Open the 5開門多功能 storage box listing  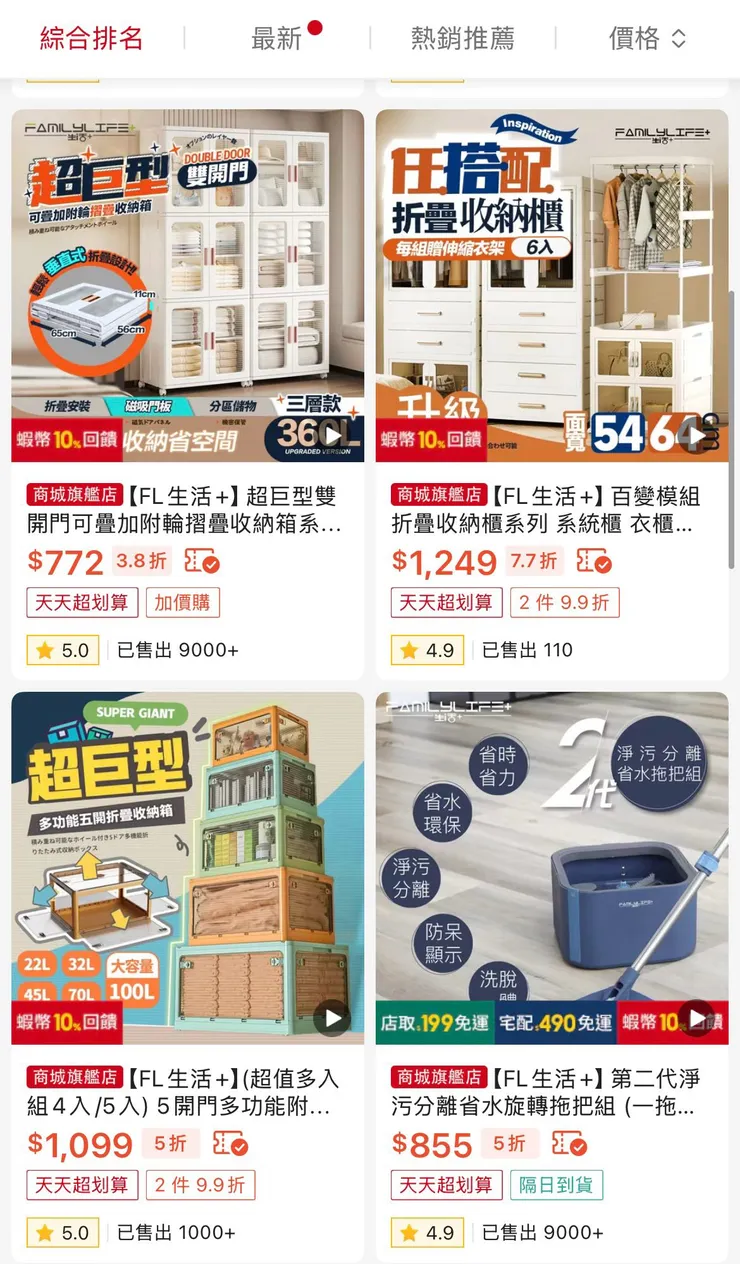pos(188,868)
